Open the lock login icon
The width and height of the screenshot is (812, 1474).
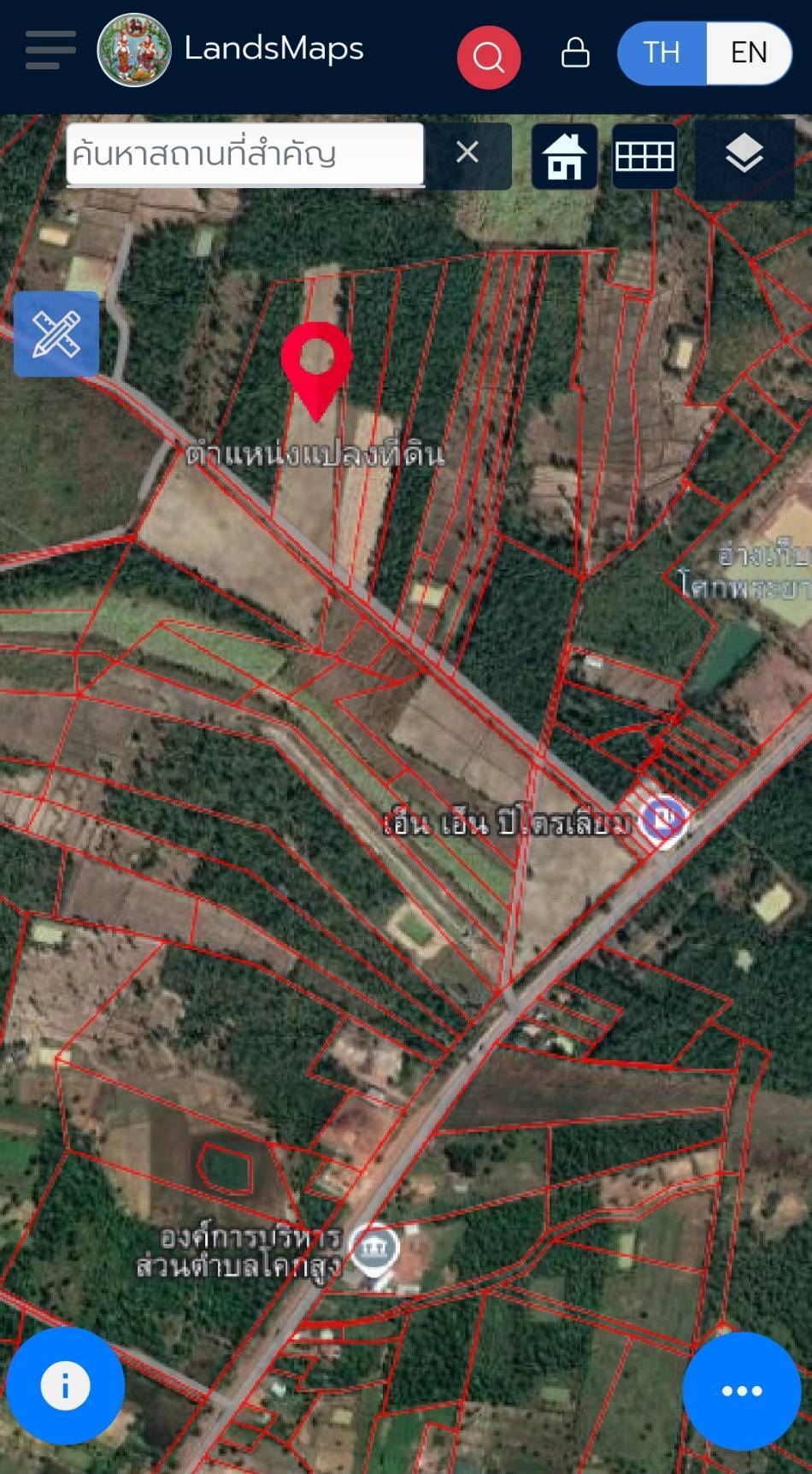click(x=575, y=52)
